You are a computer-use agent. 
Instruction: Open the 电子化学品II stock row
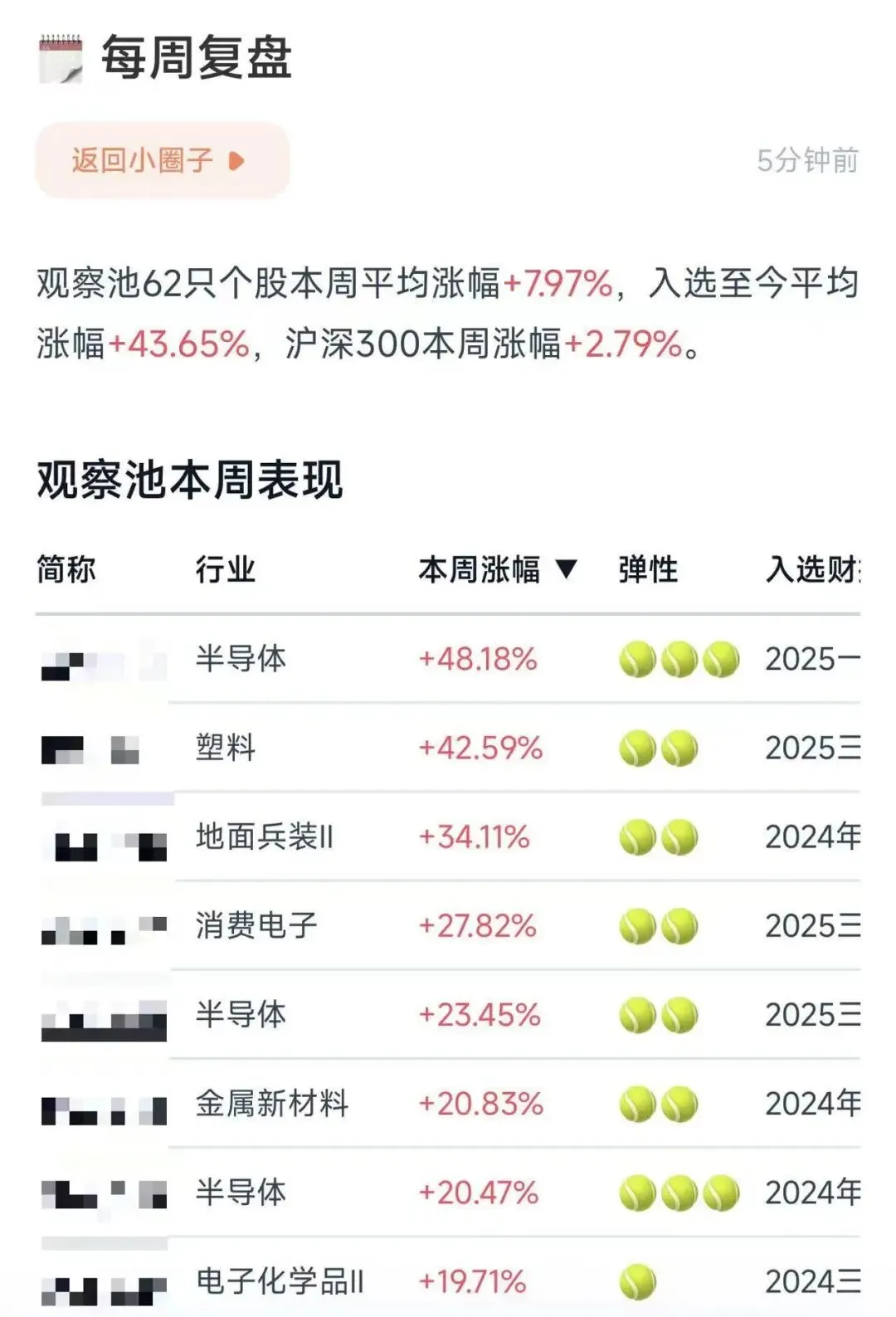pyautogui.click(x=448, y=1278)
